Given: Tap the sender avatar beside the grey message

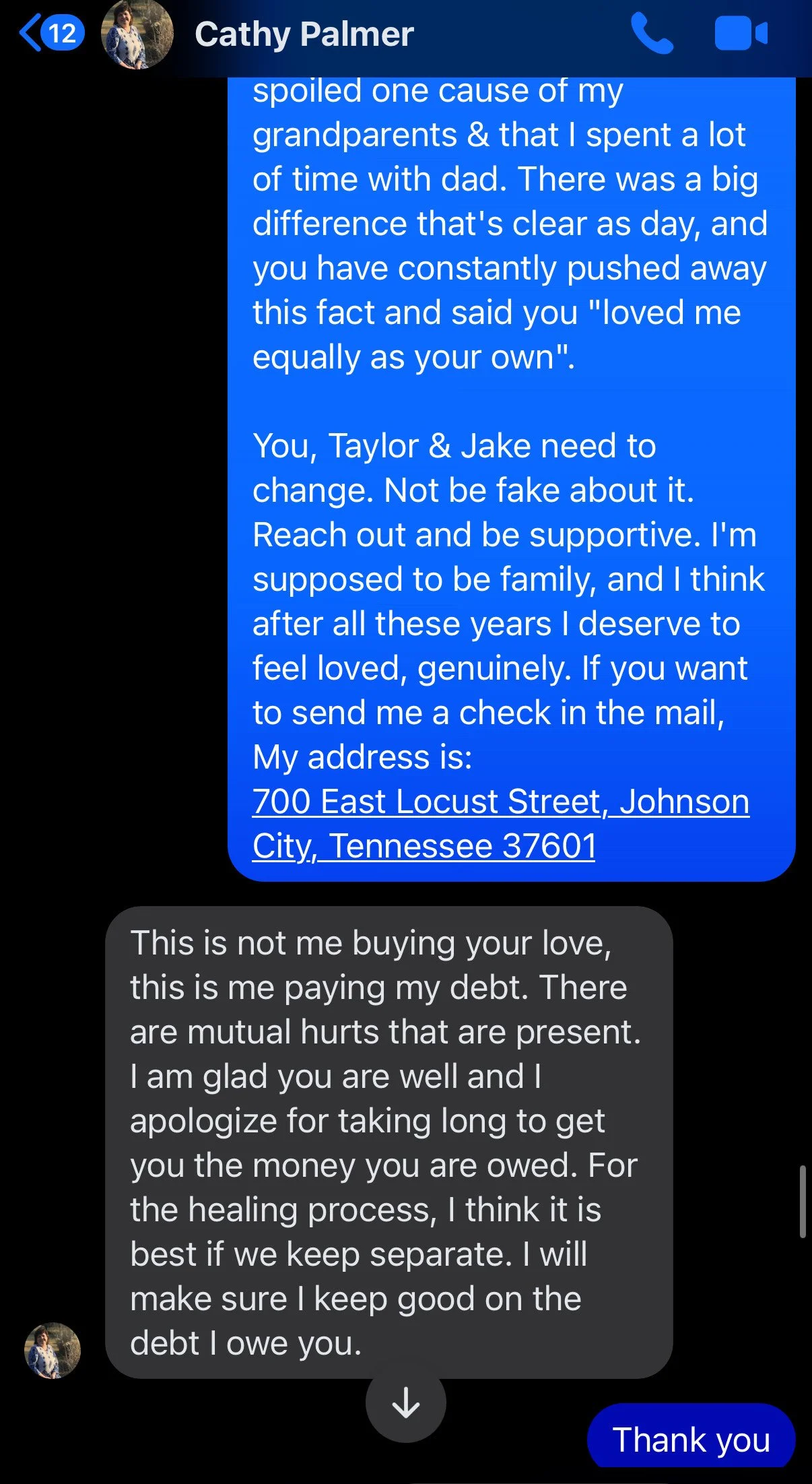Looking at the screenshot, I should click(53, 1350).
